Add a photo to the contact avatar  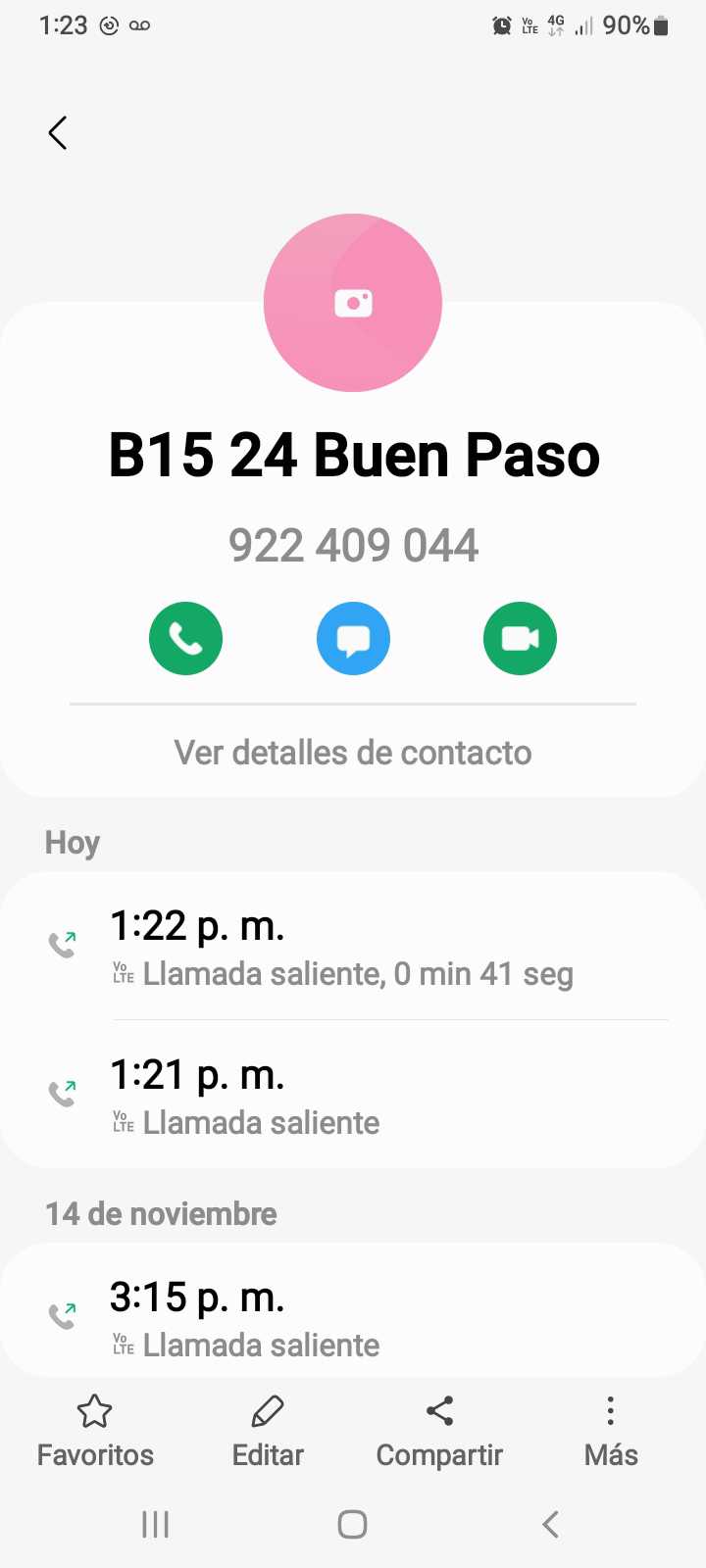(353, 303)
